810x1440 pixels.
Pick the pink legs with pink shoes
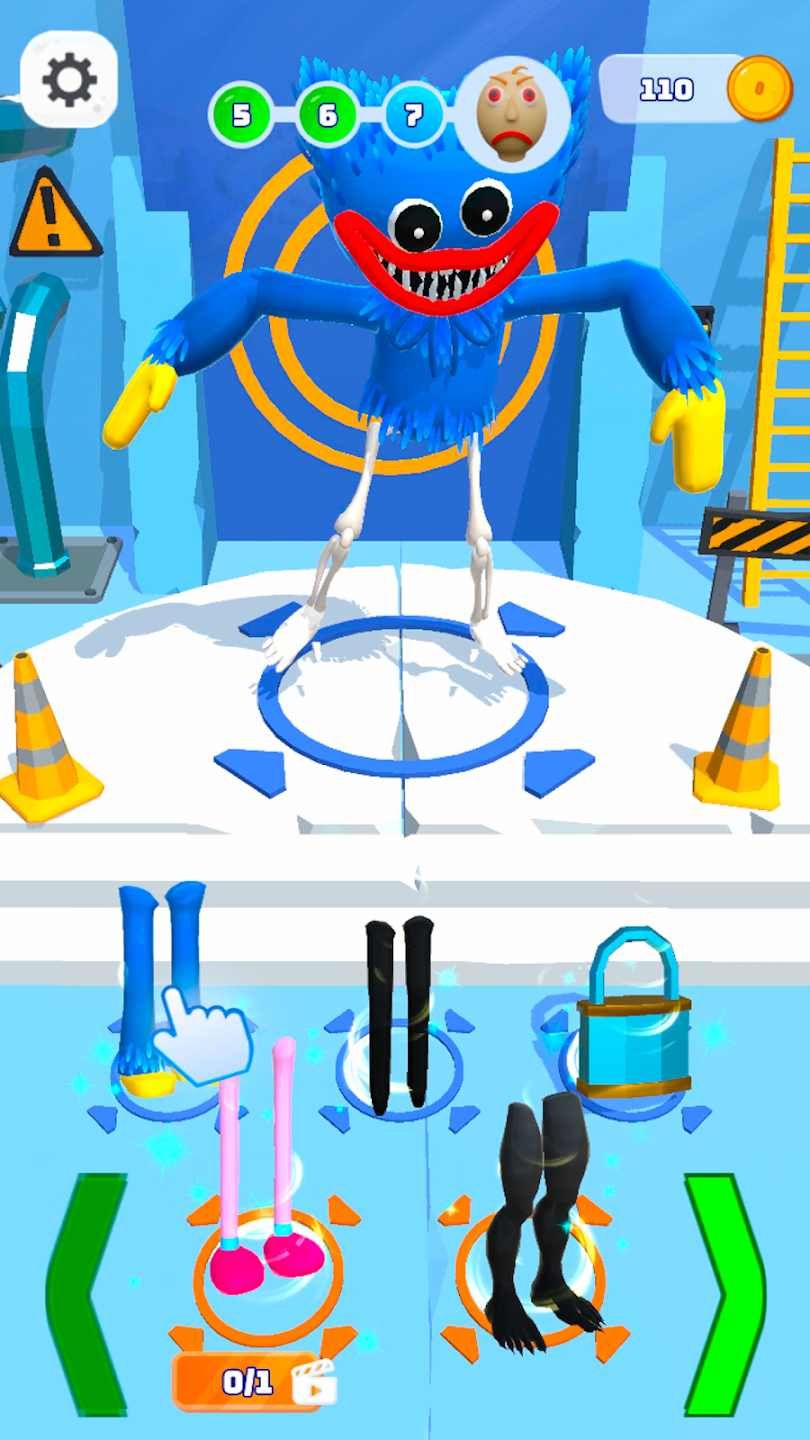coord(266,1180)
